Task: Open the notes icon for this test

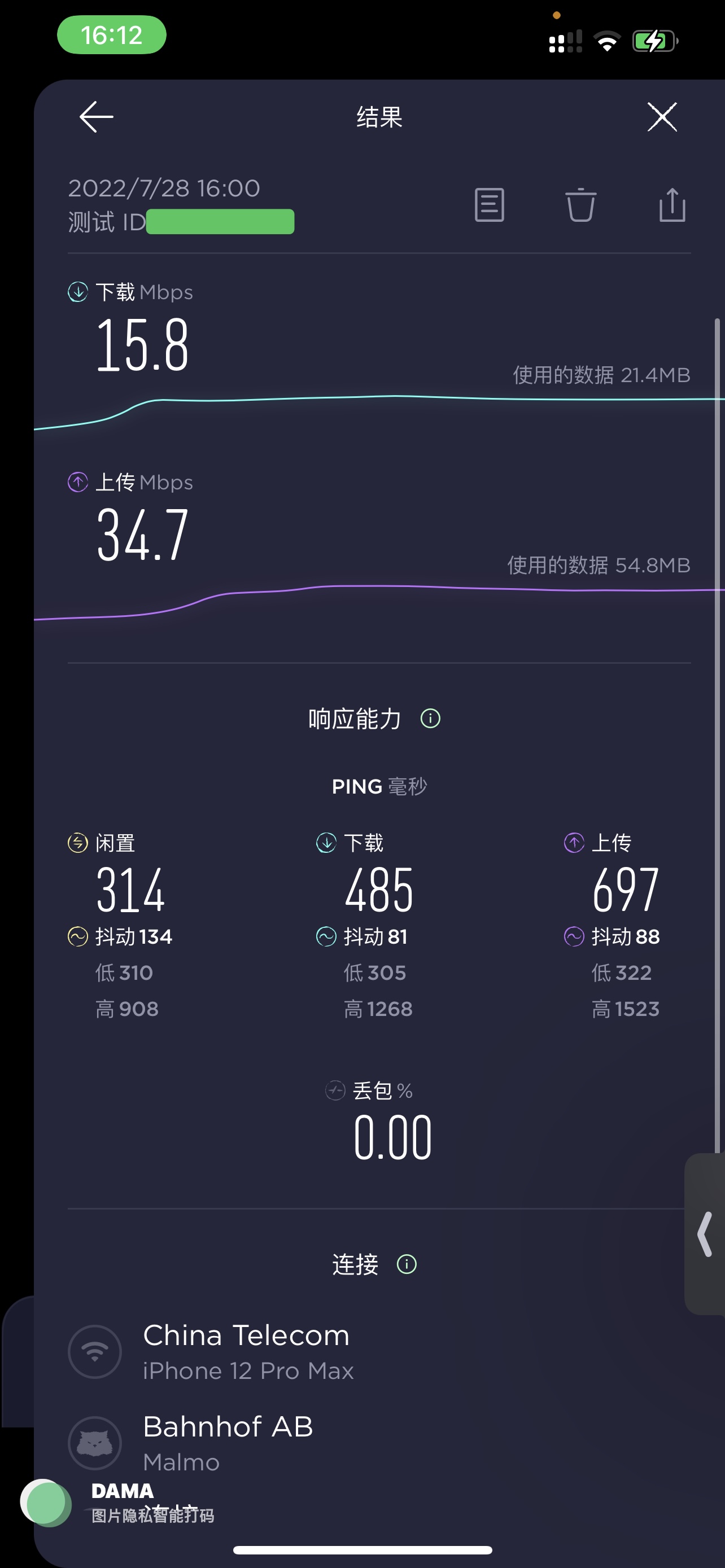Action: [490, 204]
